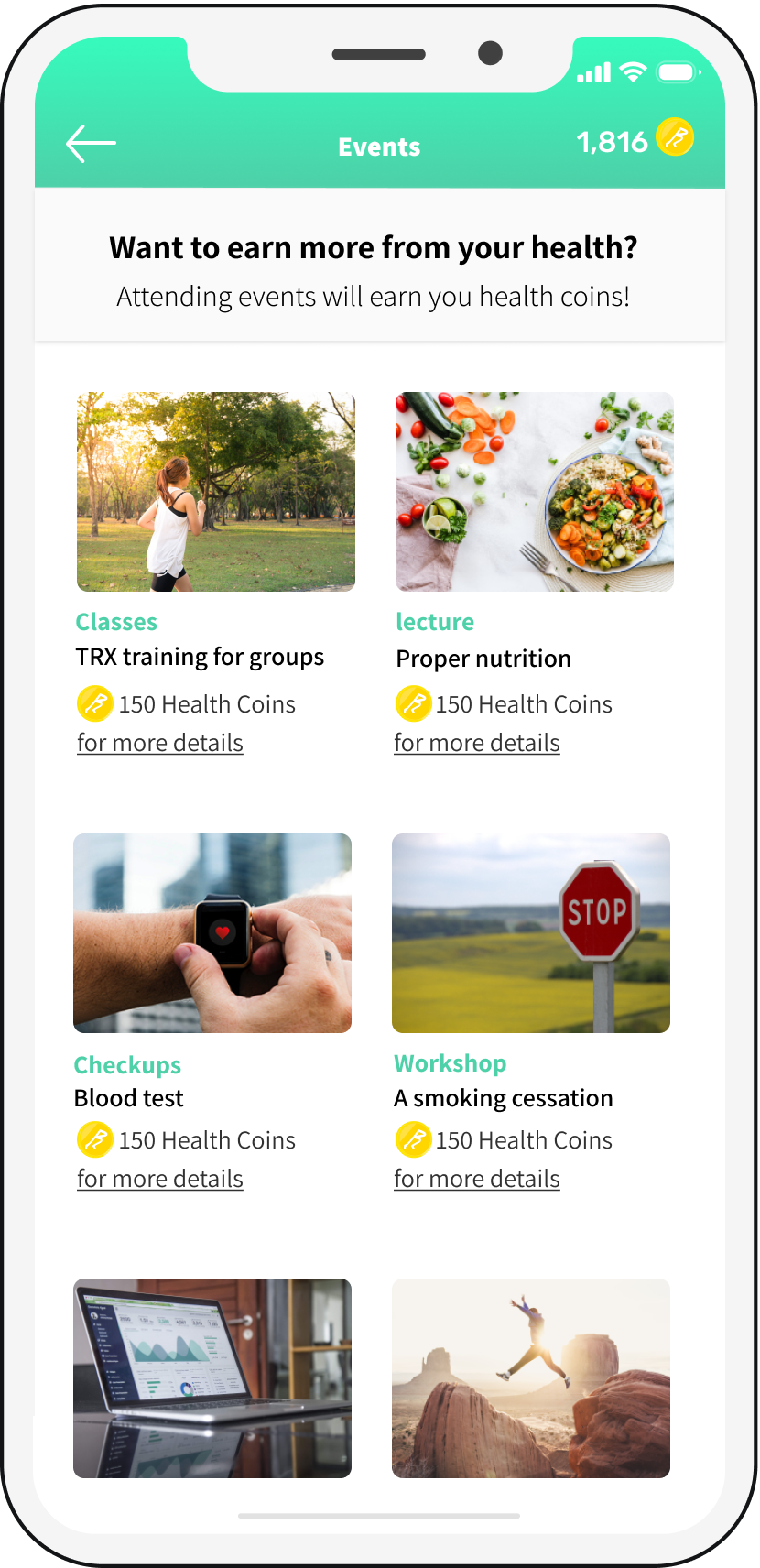Open the Blood test checkup image
The height and width of the screenshot is (1568, 760).
coord(212,932)
